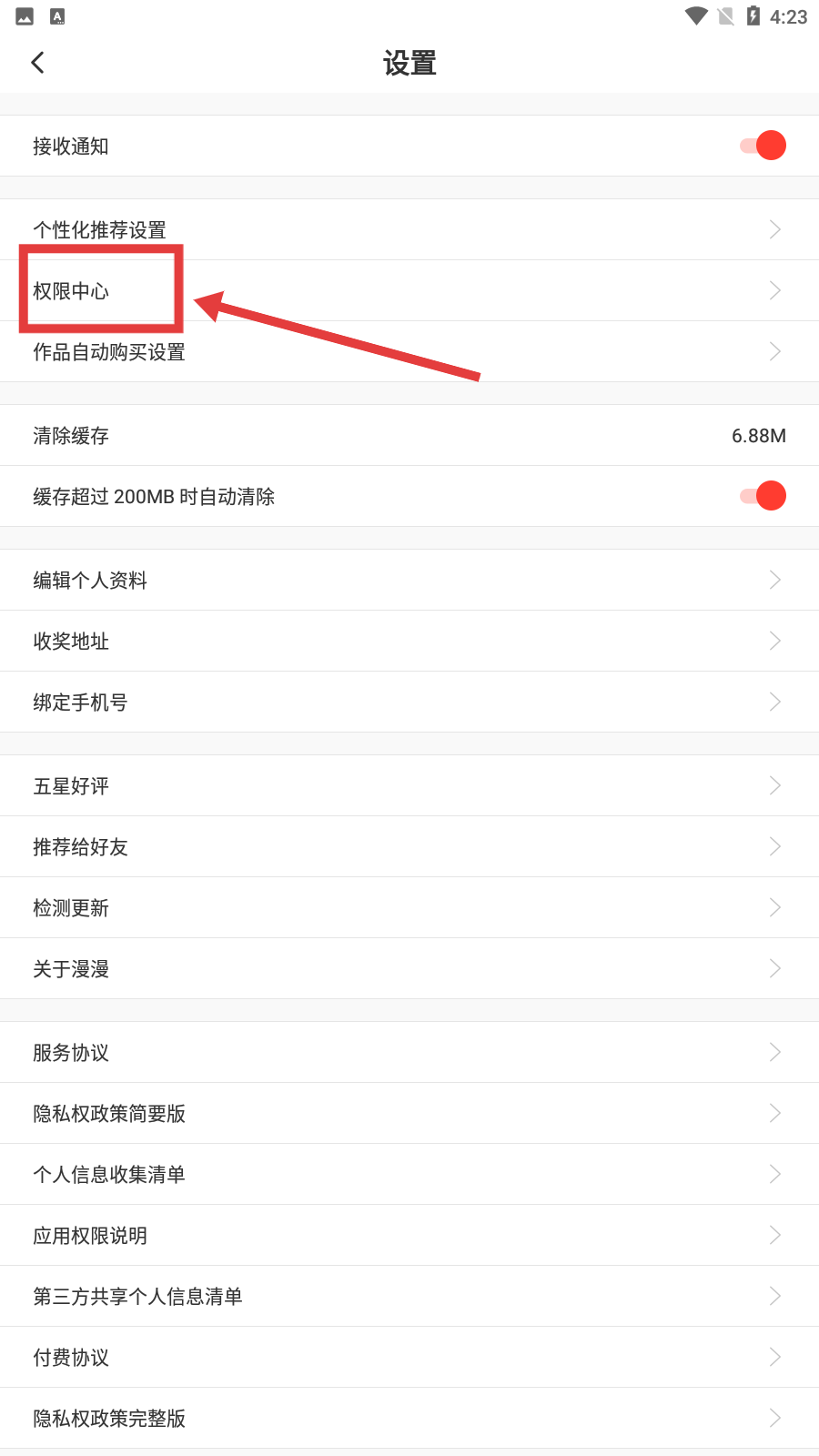Select 绑定手机号
This screenshot has height=1456, width=819.
click(409, 702)
